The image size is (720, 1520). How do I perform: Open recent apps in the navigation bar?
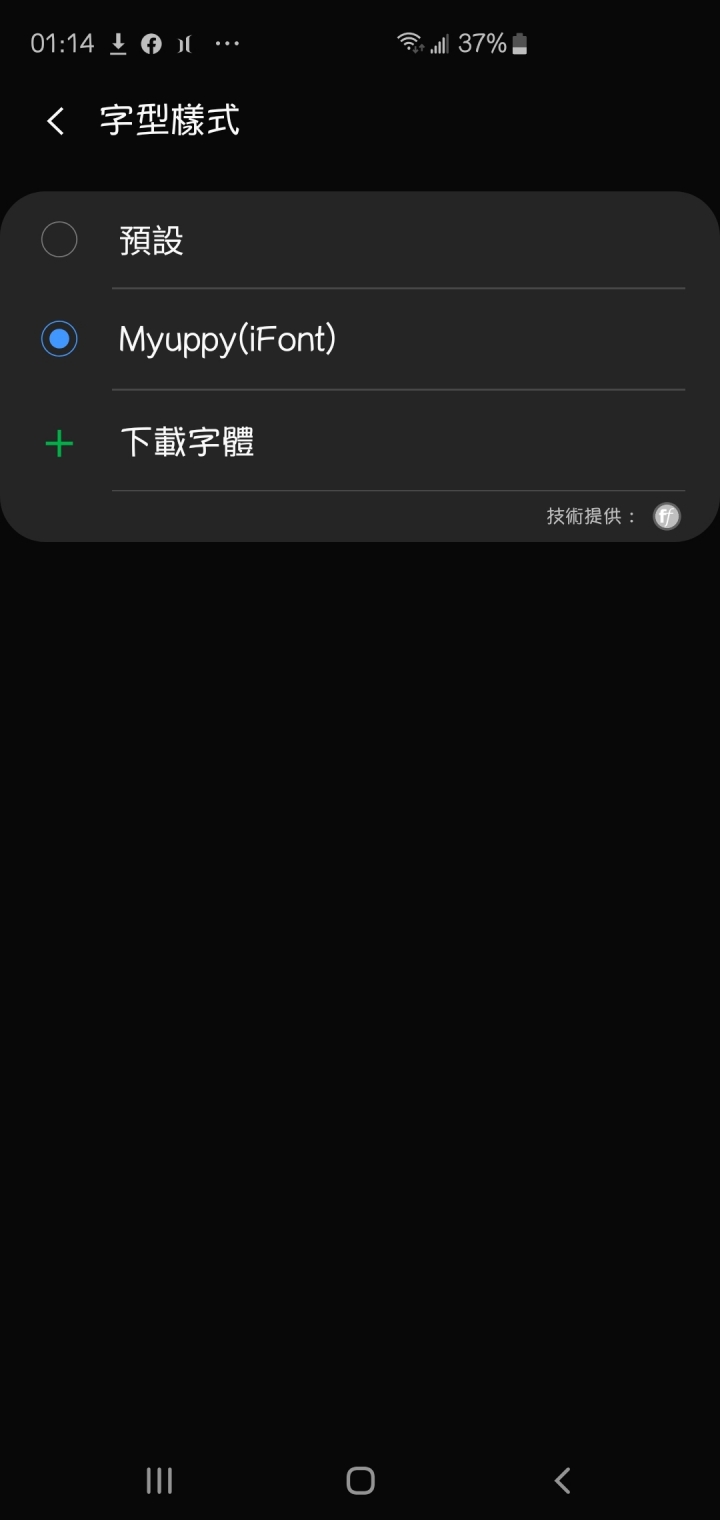click(159, 1480)
